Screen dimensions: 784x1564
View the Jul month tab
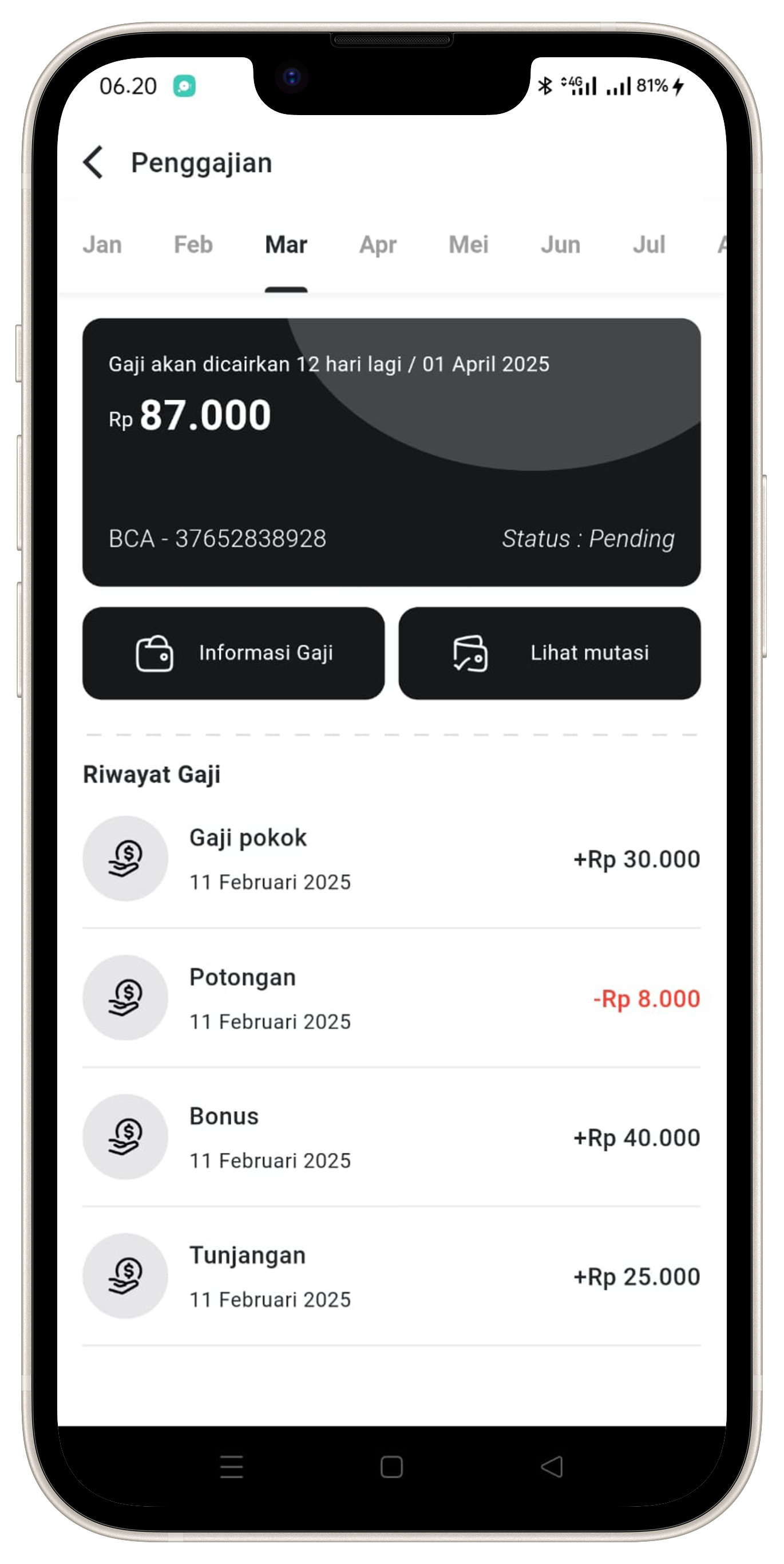tap(649, 244)
